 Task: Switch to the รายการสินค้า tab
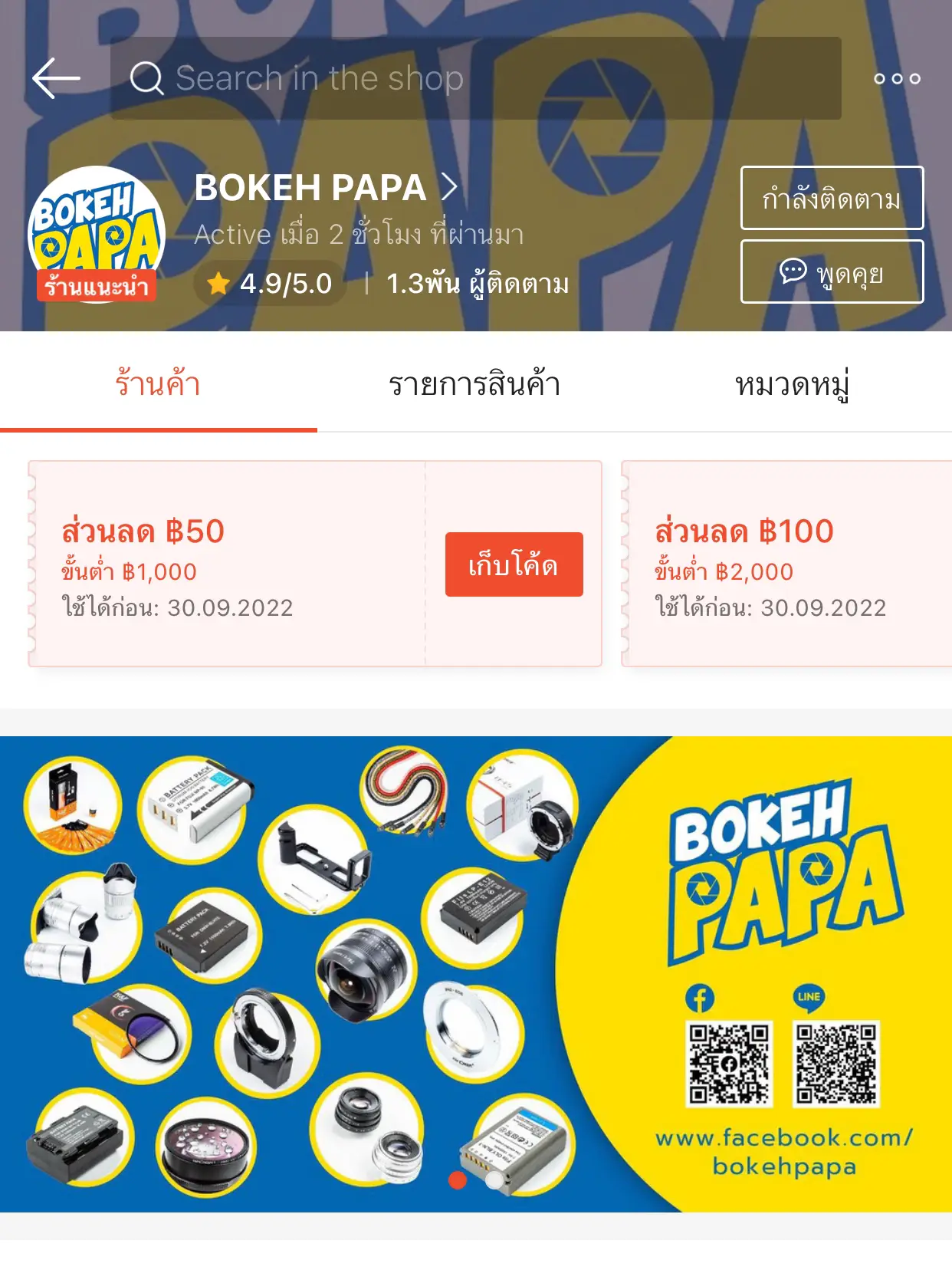click(x=474, y=383)
